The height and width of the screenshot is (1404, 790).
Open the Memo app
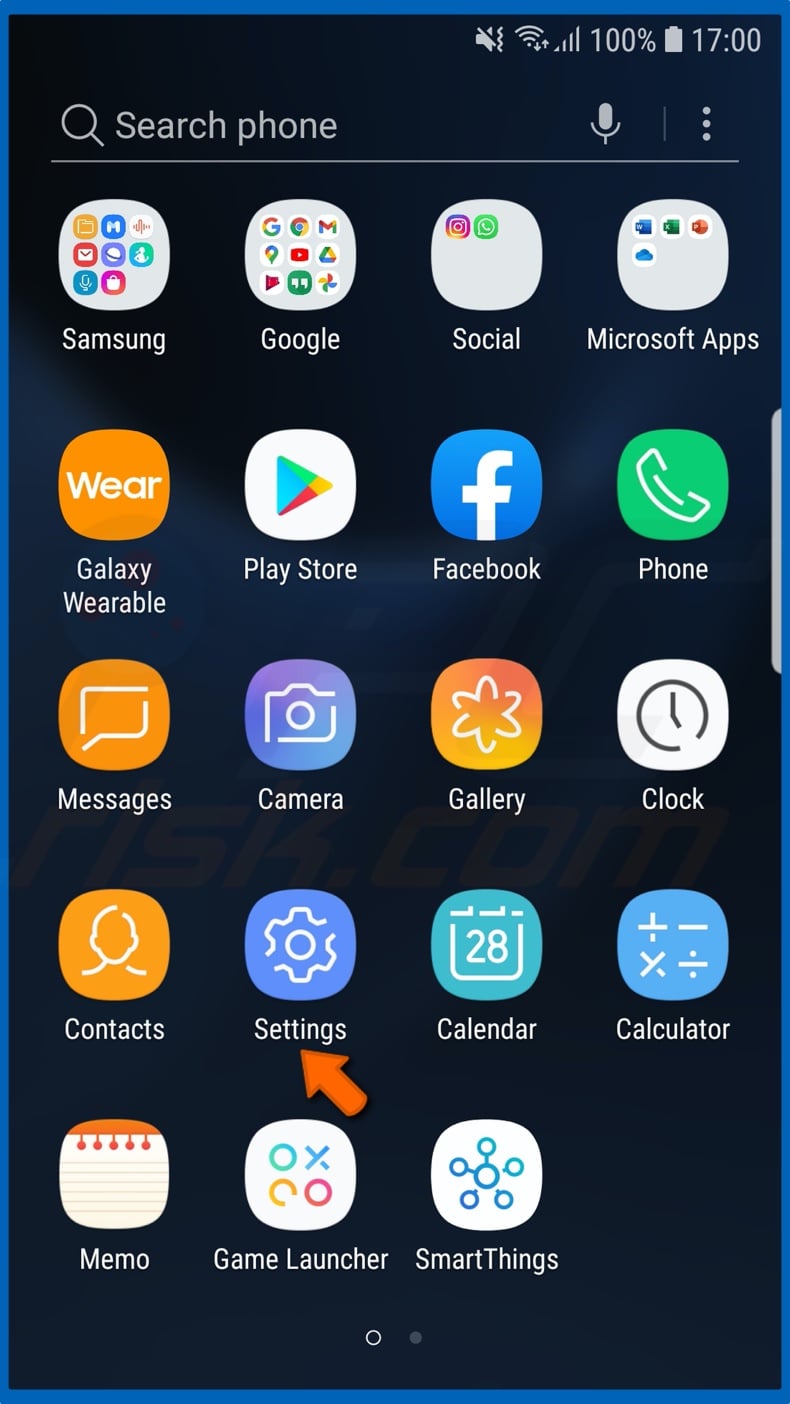(114, 1175)
